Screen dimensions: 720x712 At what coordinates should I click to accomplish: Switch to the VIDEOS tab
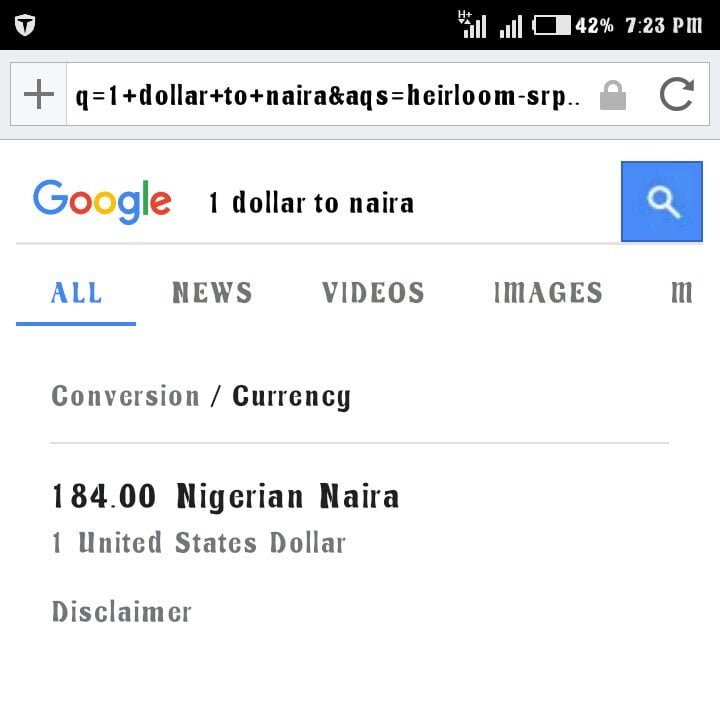pos(373,293)
